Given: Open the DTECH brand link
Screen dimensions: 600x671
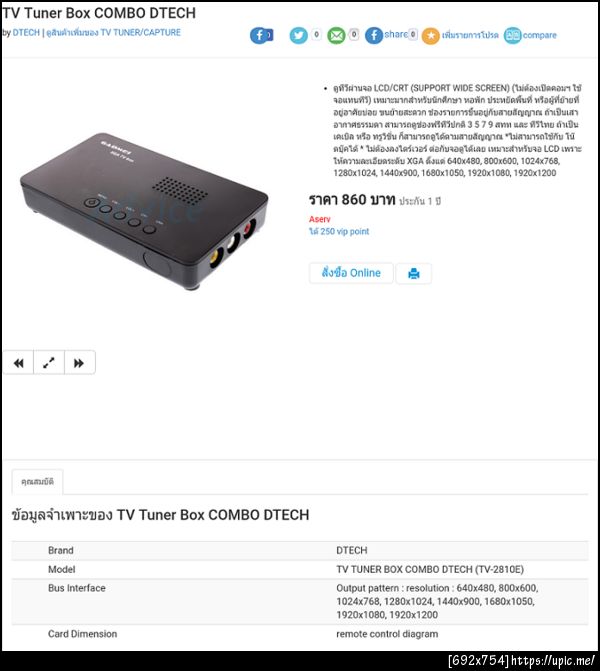Looking at the screenshot, I should click(x=26, y=33).
